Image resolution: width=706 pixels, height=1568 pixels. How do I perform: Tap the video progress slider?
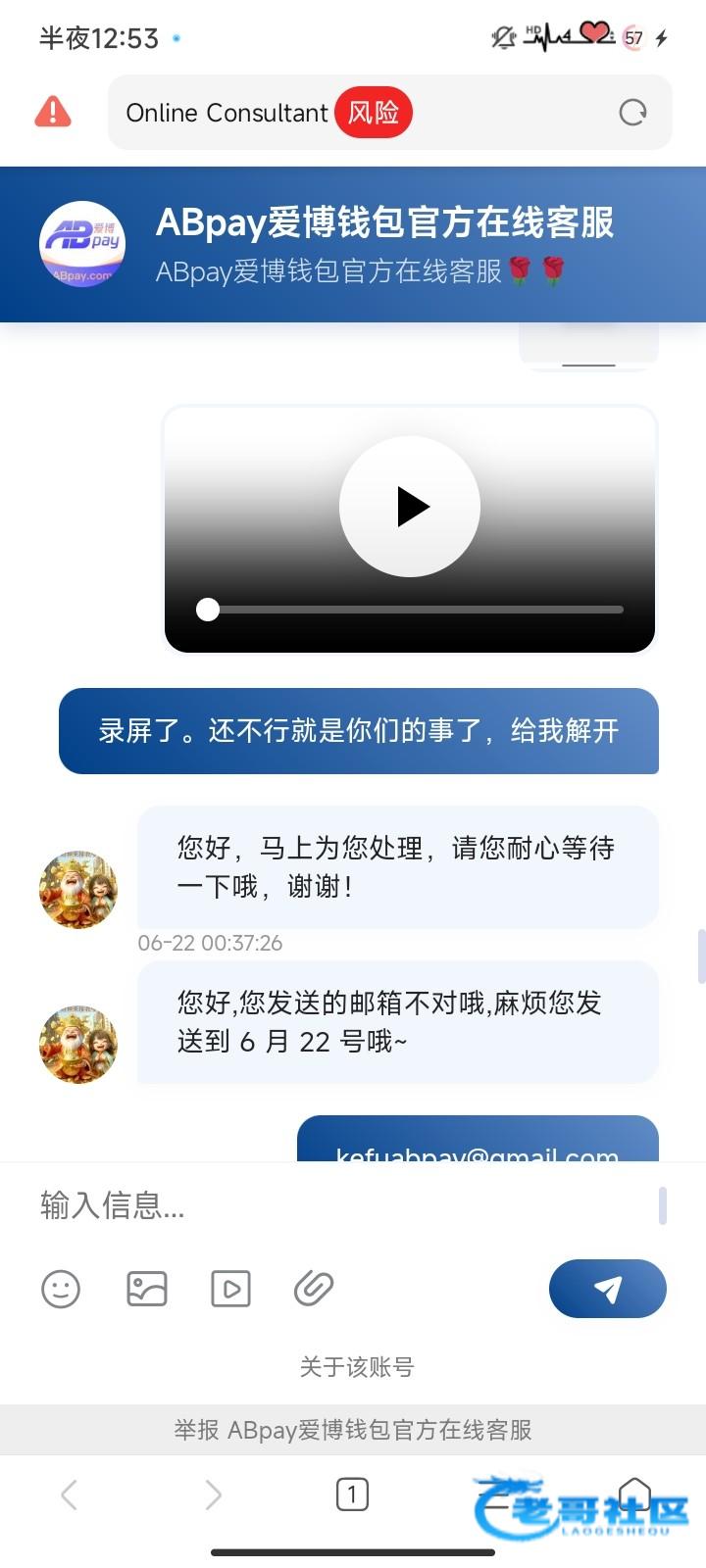[412, 610]
